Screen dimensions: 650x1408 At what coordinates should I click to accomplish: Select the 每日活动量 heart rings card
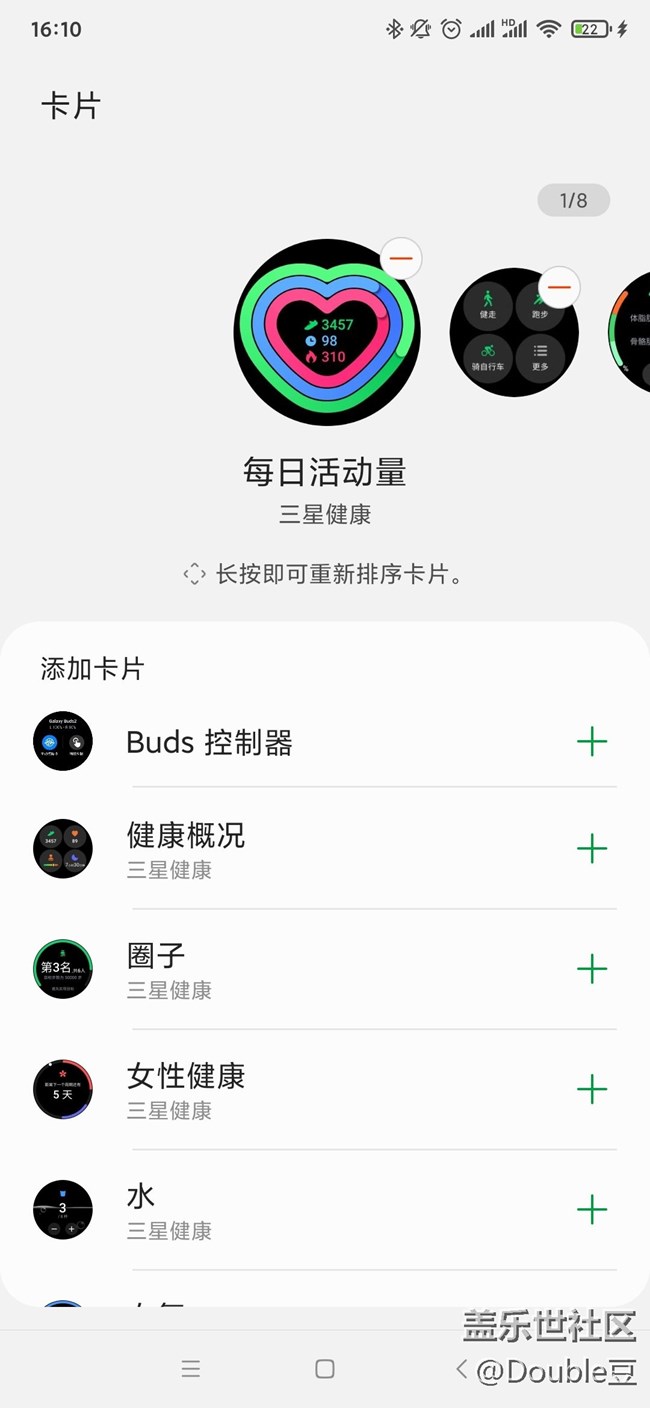pyautogui.click(x=326, y=334)
